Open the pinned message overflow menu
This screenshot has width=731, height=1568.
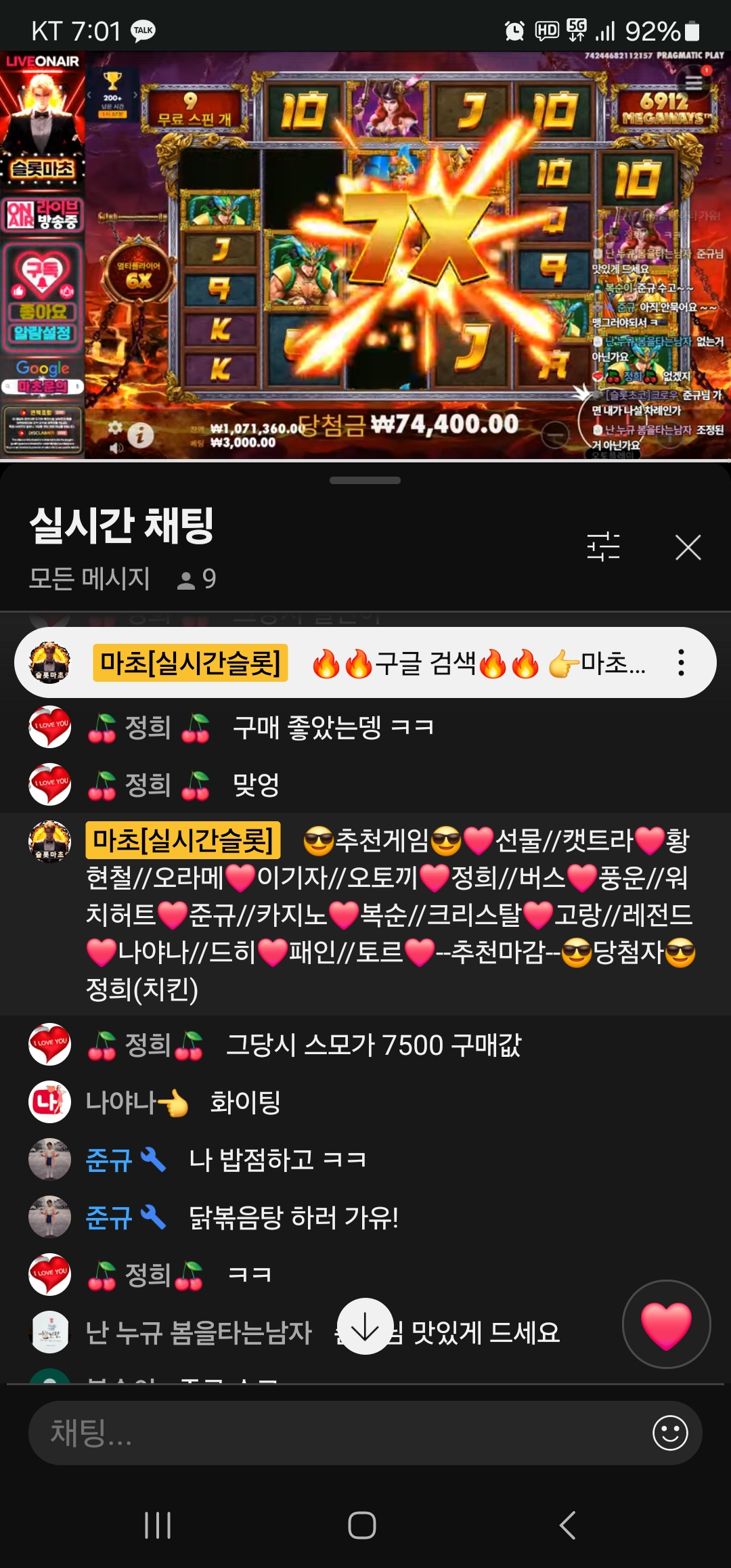tap(681, 663)
